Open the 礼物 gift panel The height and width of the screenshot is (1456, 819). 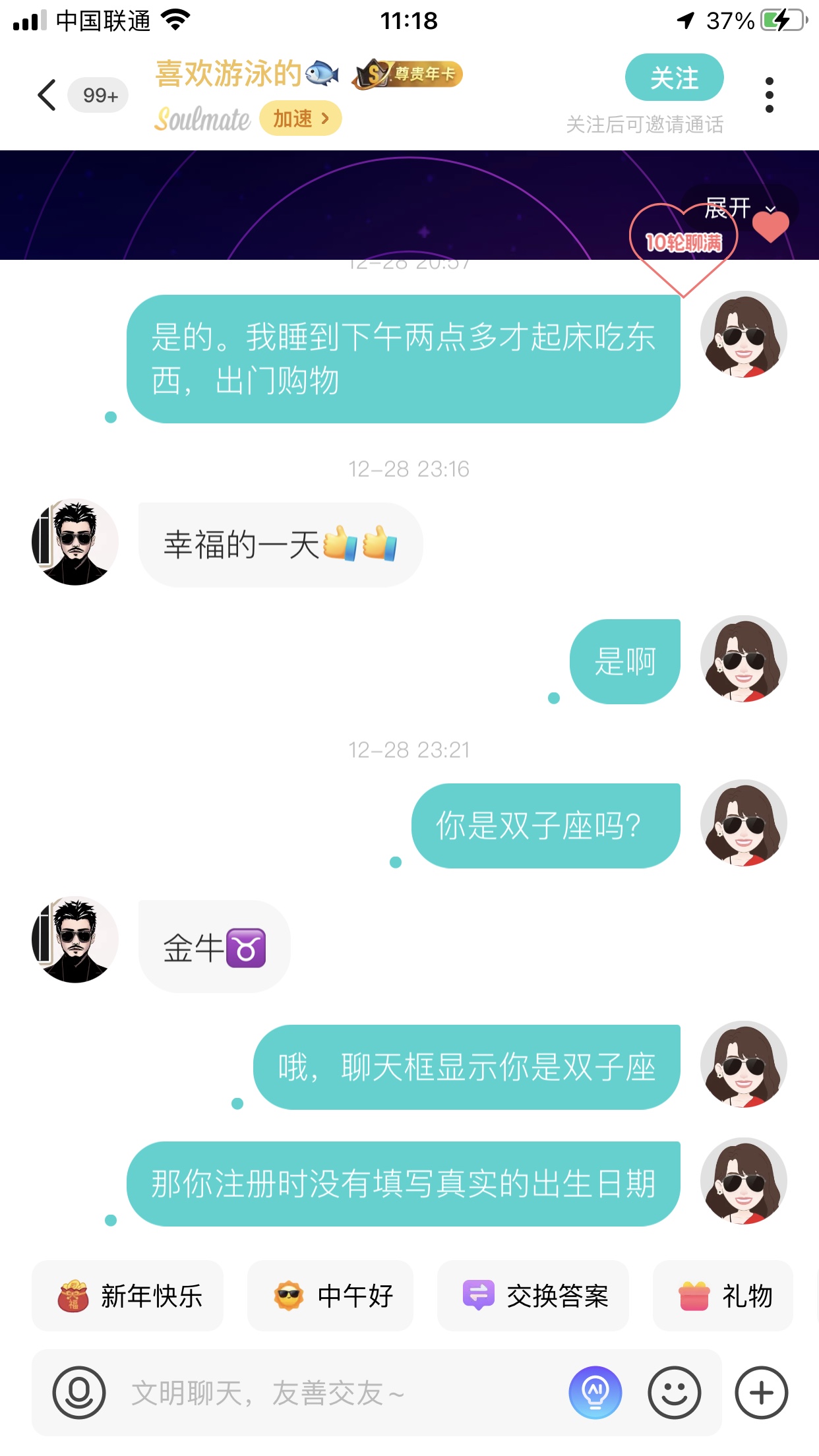[723, 1296]
